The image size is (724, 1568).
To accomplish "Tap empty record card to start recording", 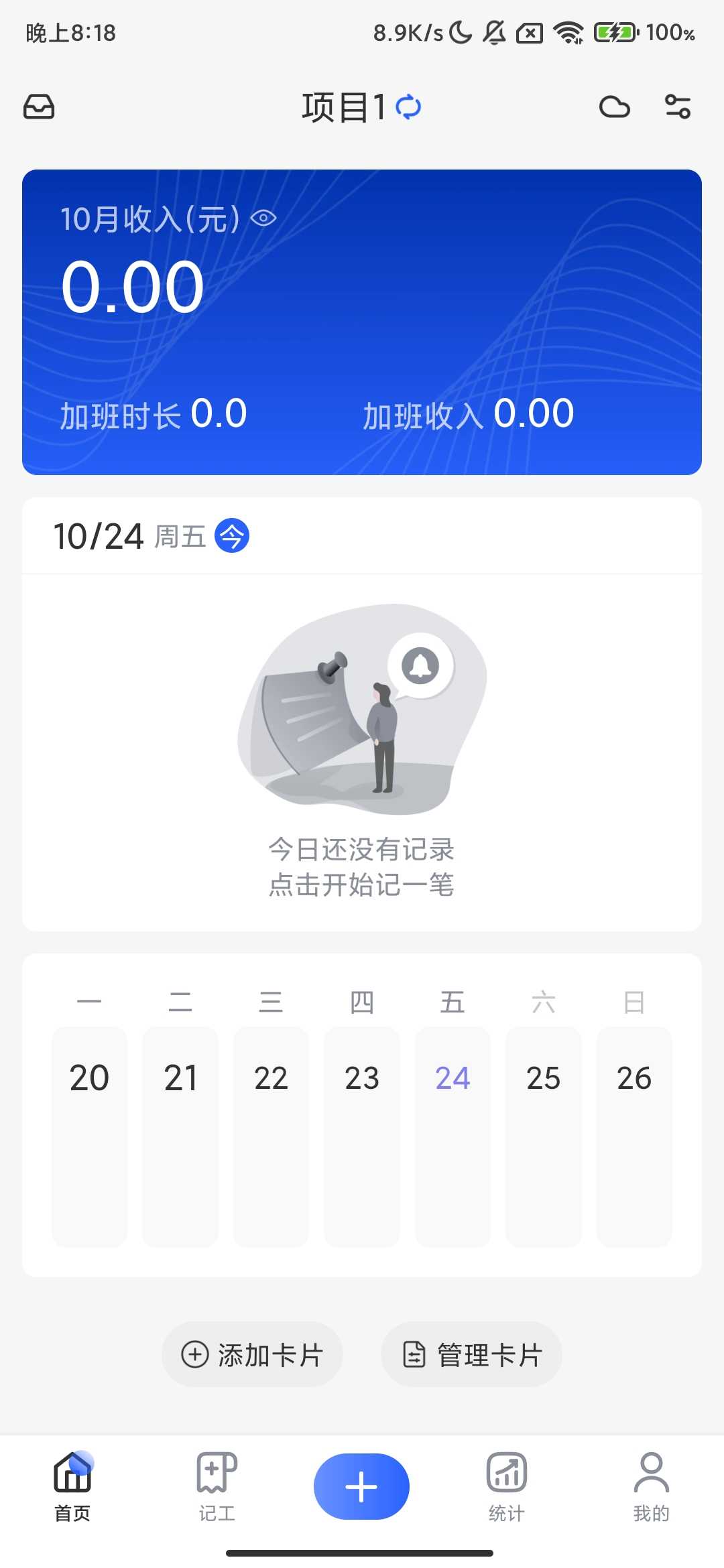I will 362,750.
